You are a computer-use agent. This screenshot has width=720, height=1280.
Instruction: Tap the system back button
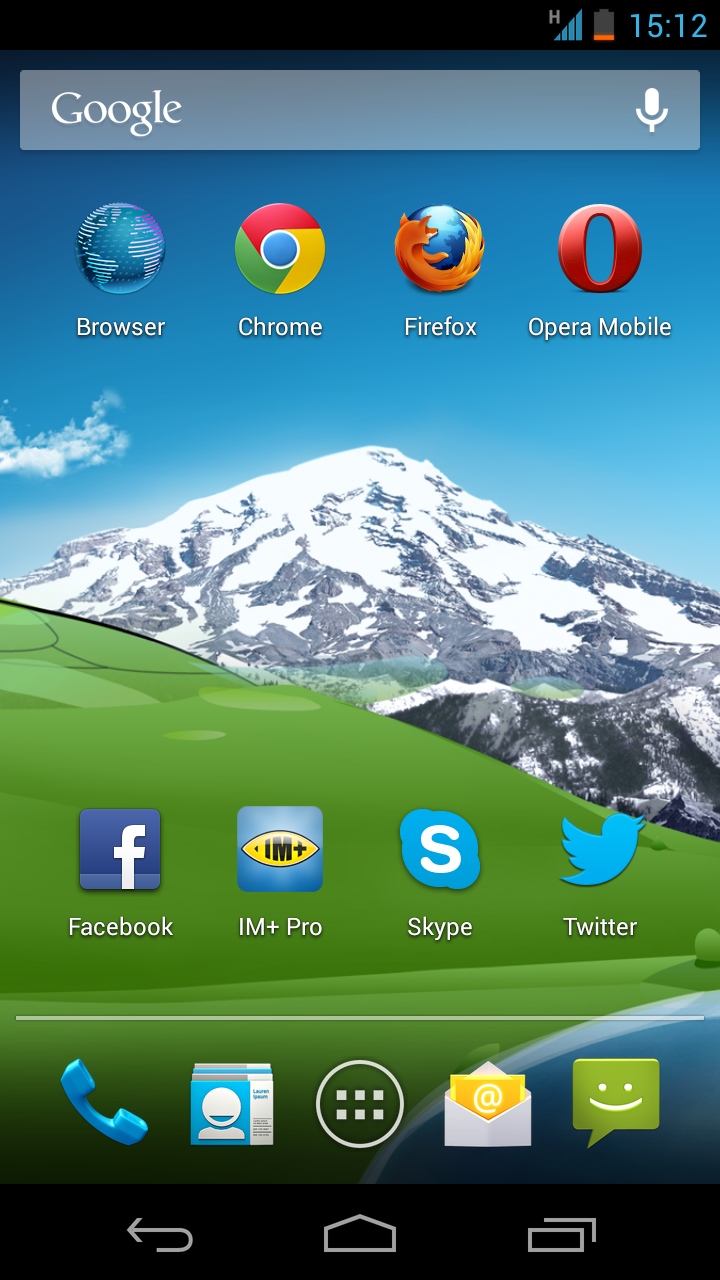point(160,1236)
